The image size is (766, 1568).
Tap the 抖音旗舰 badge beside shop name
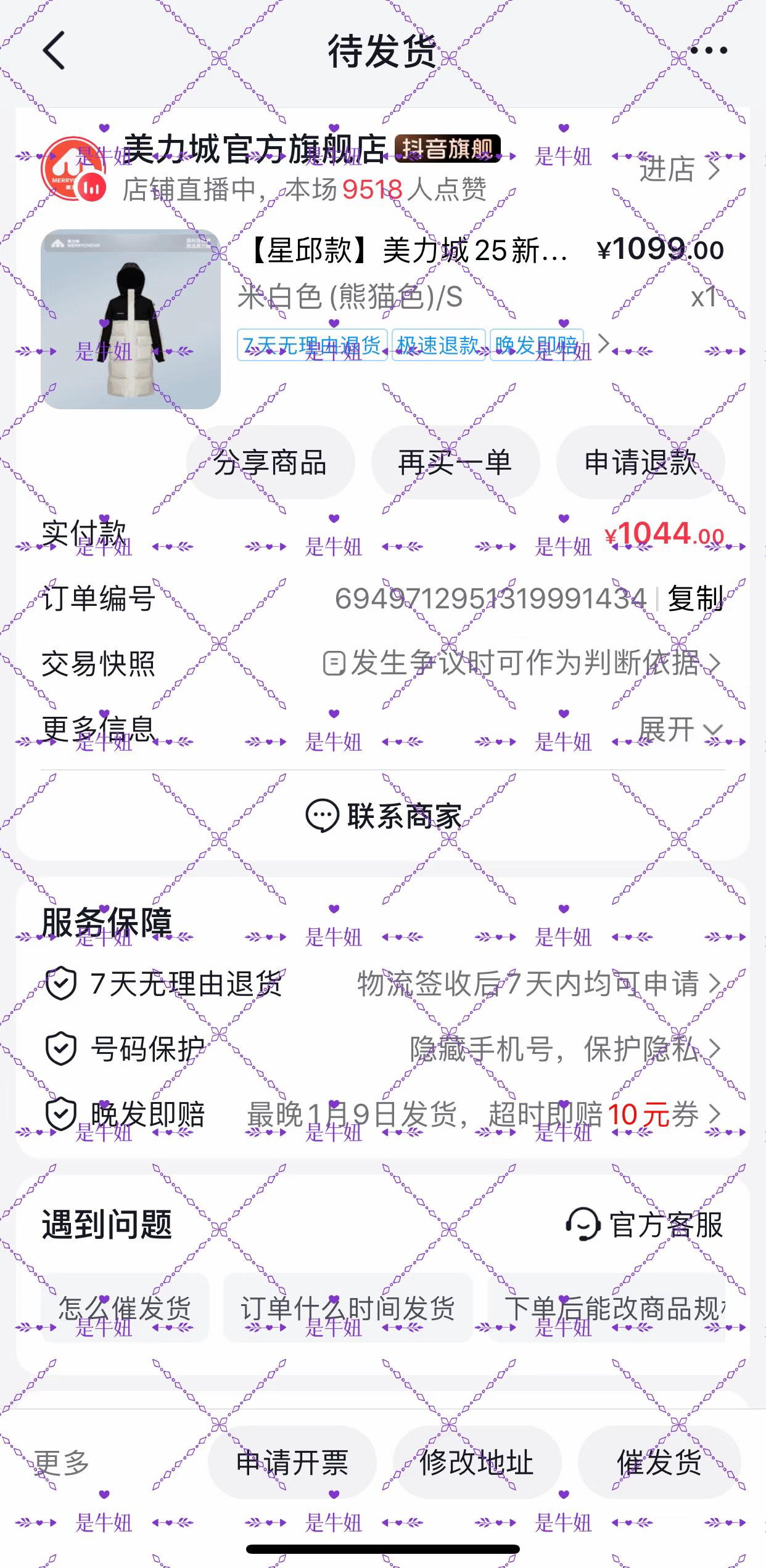click(447, 148)
